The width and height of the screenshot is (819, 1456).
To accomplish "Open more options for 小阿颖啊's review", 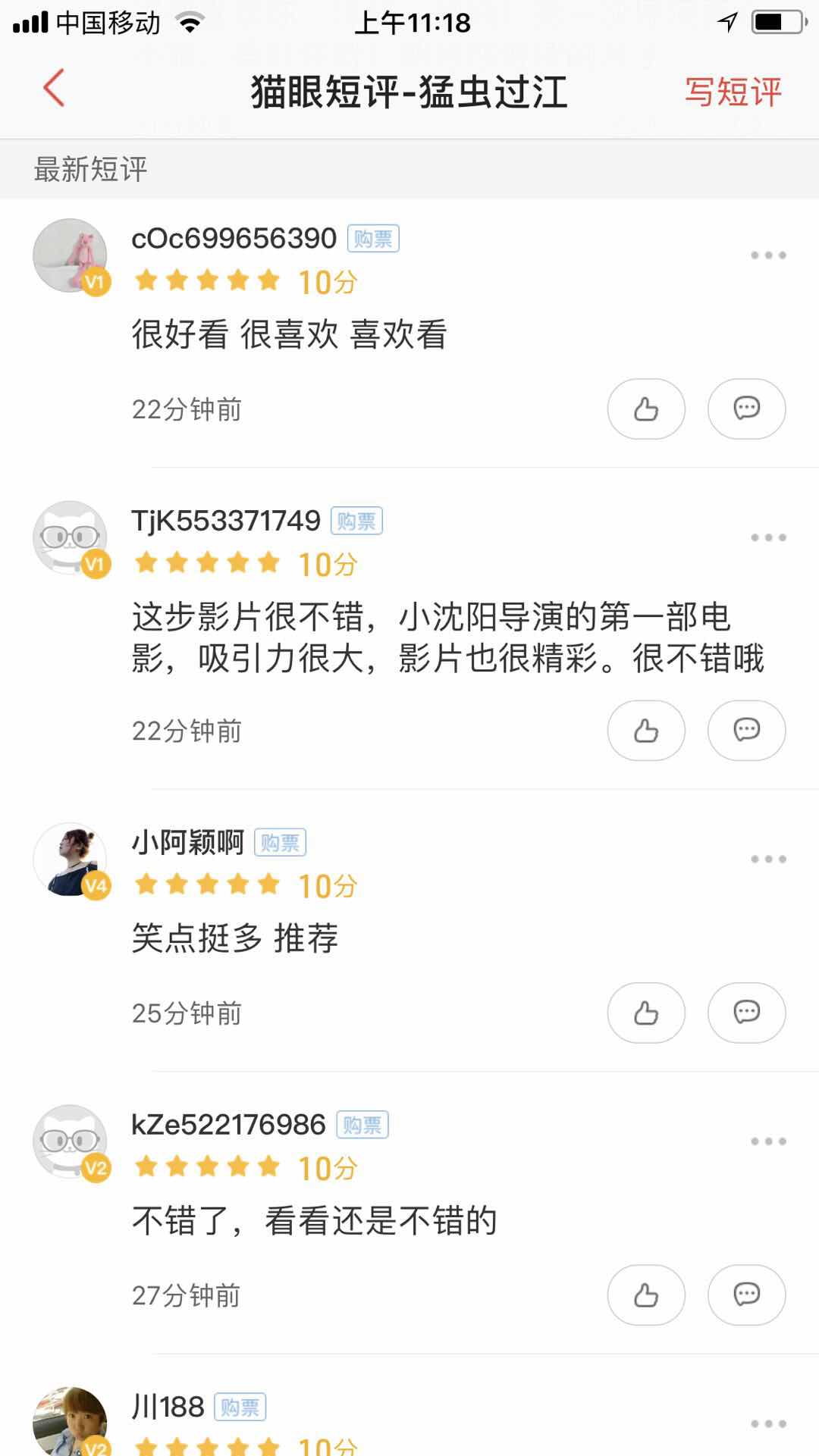I will point(768,860).
